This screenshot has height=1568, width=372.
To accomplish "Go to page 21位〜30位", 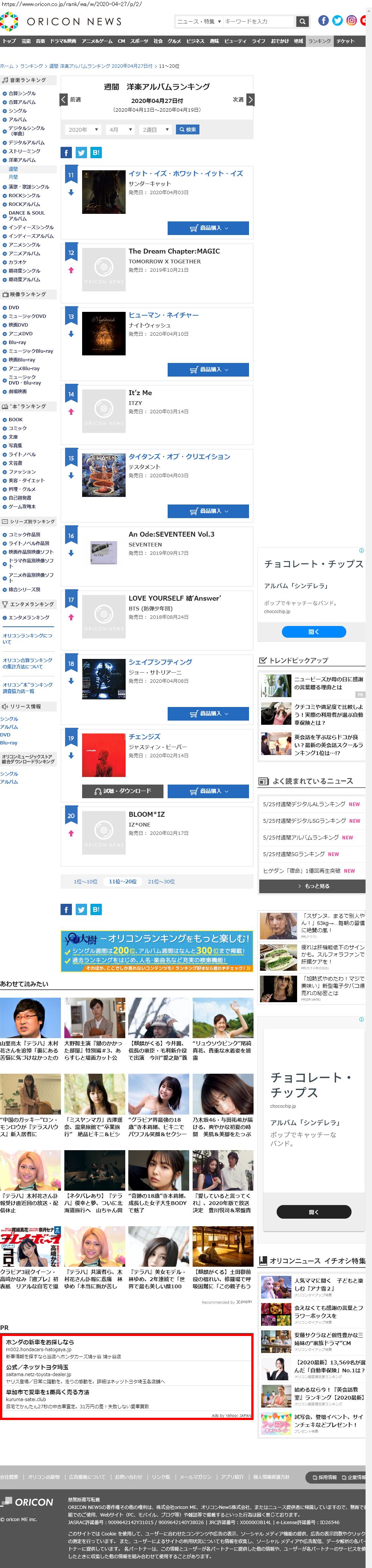I will [x=161, y=881].
